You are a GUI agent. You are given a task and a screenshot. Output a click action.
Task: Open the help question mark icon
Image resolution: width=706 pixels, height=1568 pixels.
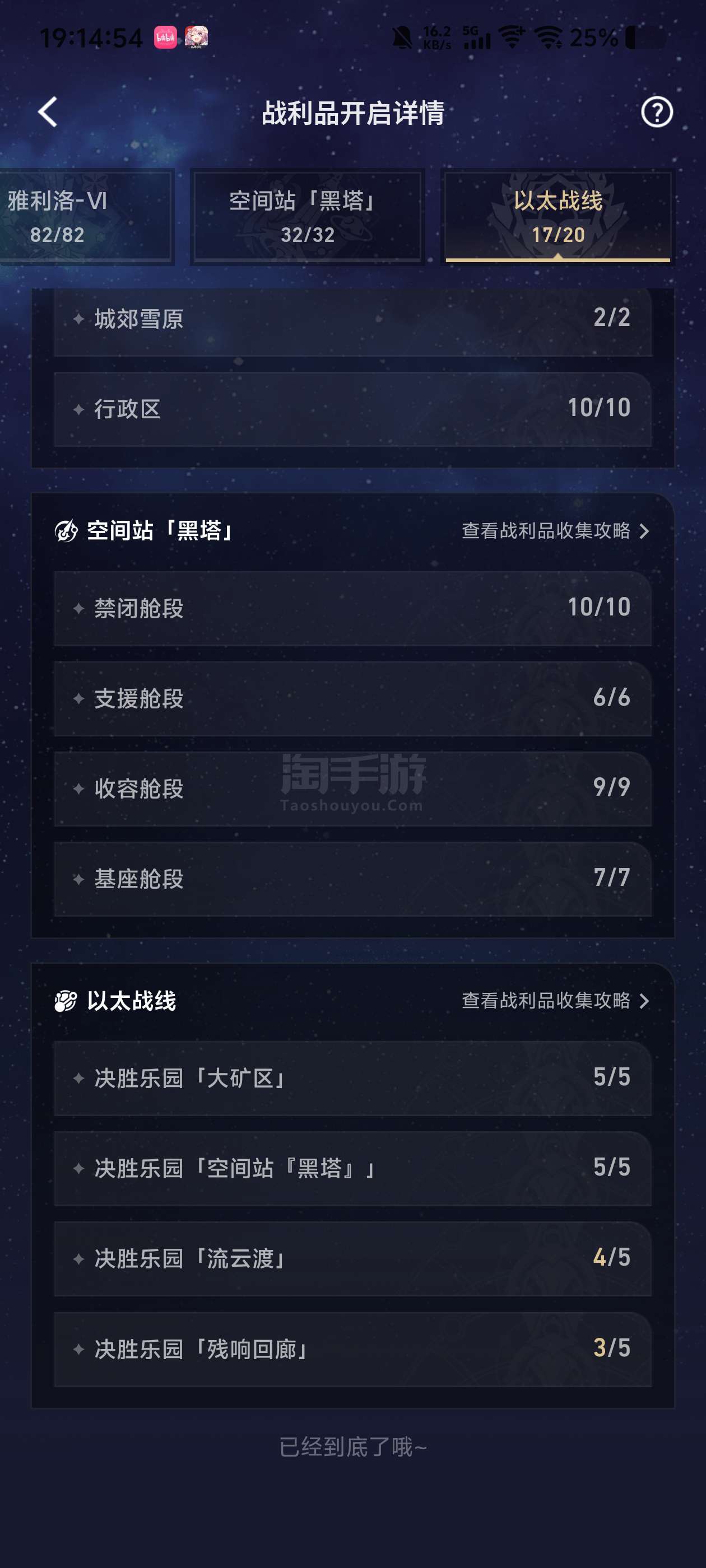(x=656, y=112)
